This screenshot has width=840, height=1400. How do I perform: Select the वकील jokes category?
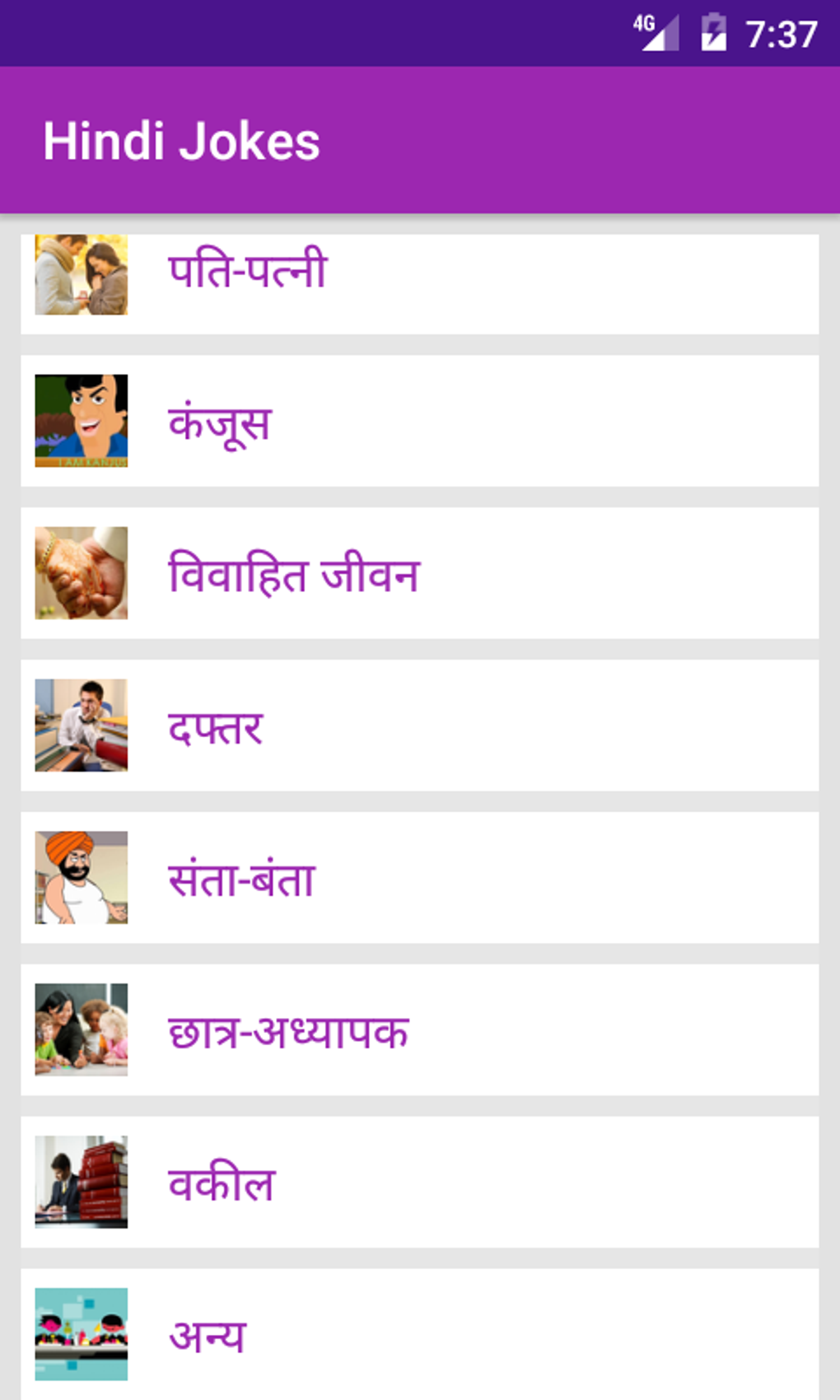[420, 1183]
